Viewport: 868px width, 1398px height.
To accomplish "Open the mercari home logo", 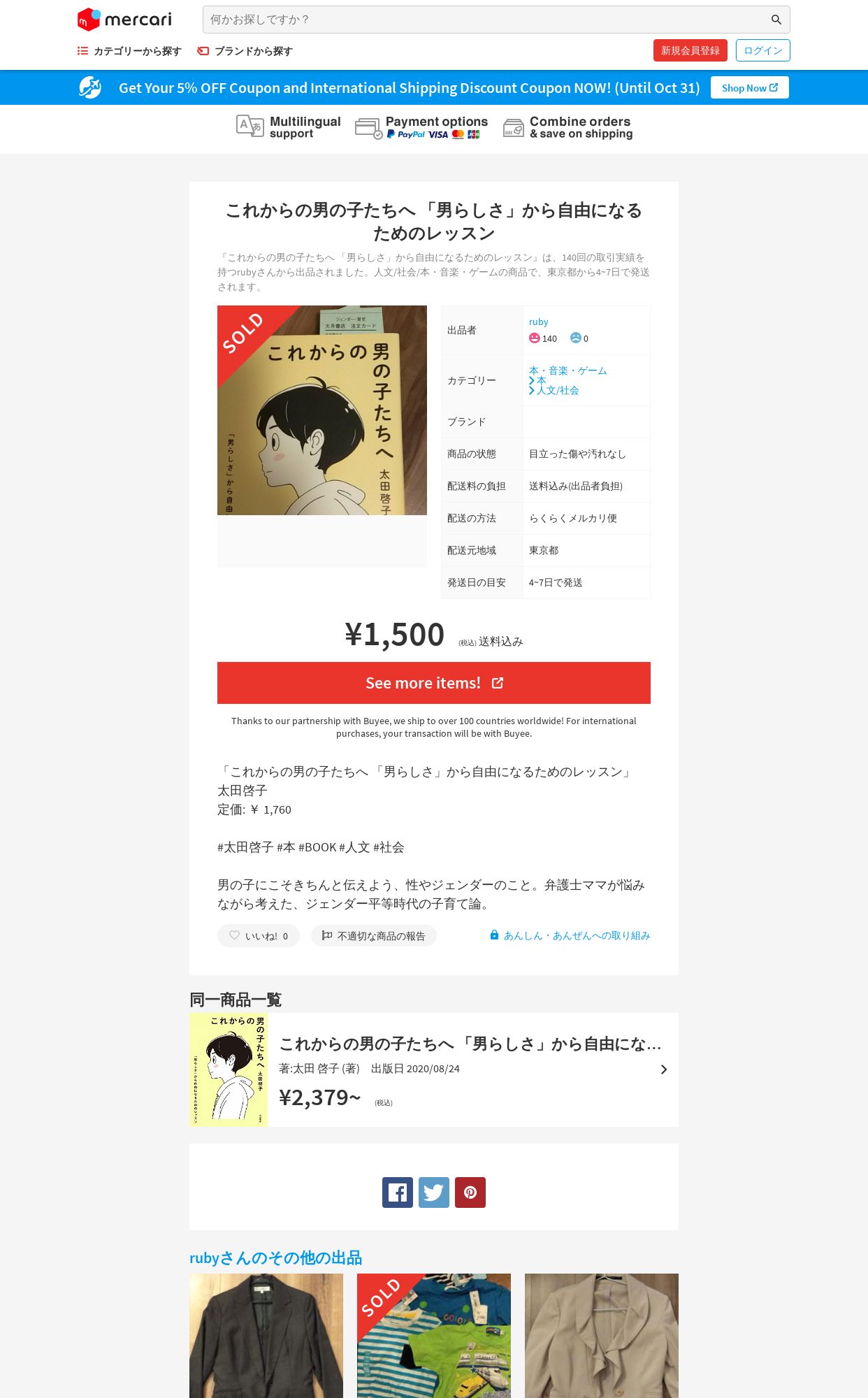I will (x=124, y=20).
